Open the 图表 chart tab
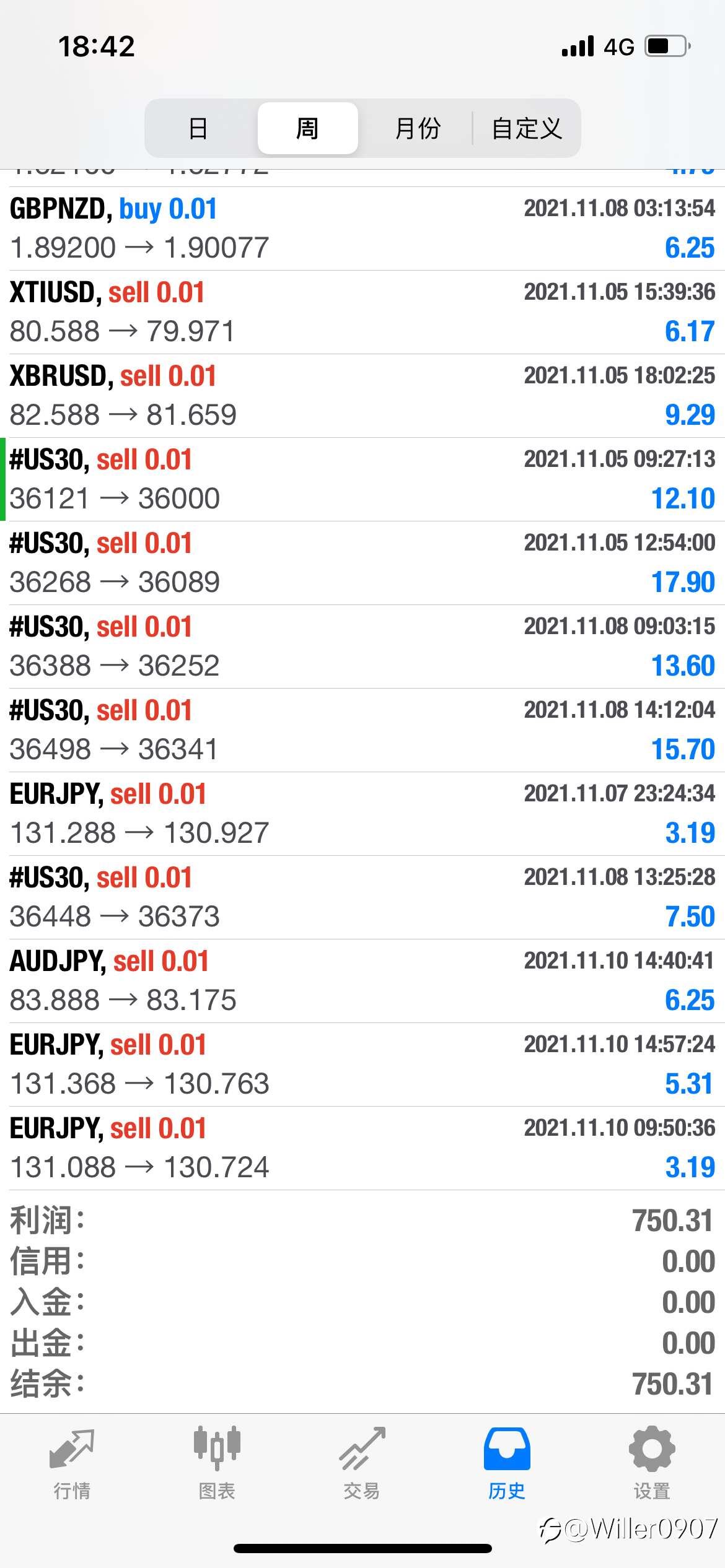 217,1464
